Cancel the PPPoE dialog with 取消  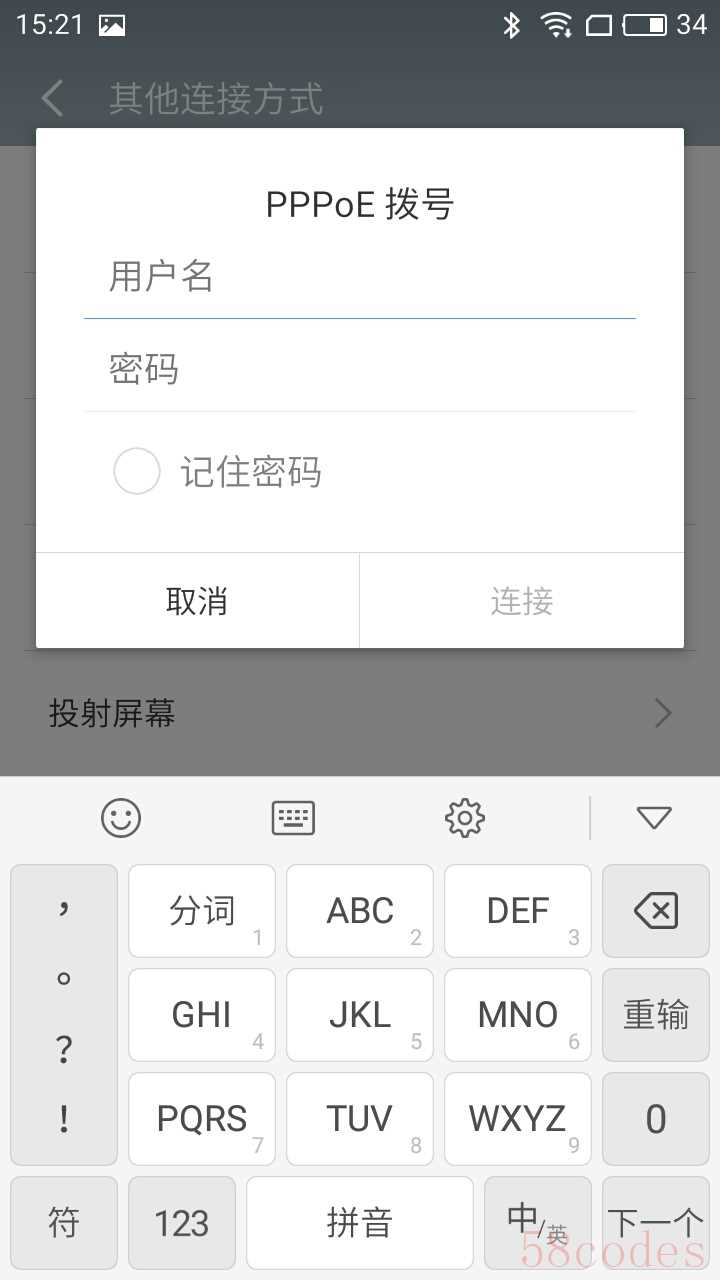pos(197,601)
